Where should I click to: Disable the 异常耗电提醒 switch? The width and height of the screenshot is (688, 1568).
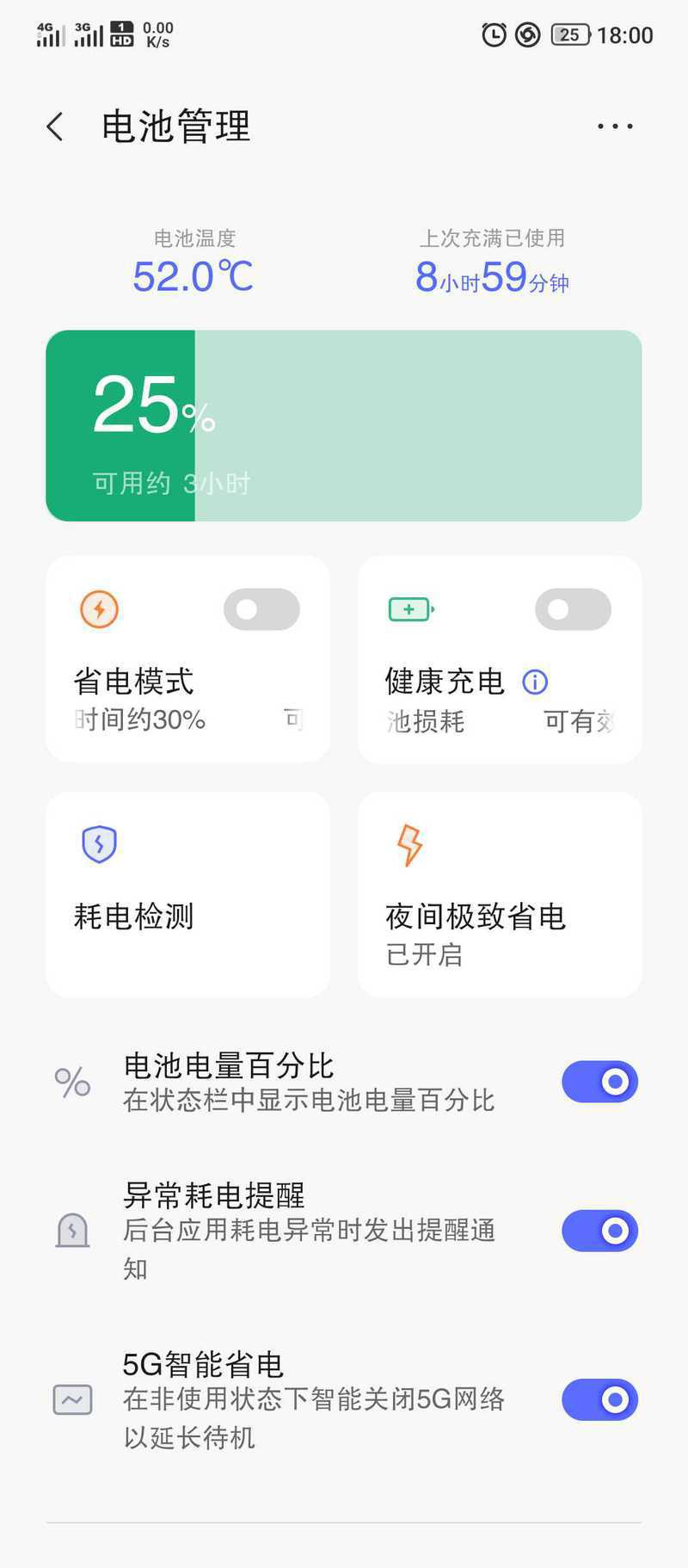[x=599, y=1231]
